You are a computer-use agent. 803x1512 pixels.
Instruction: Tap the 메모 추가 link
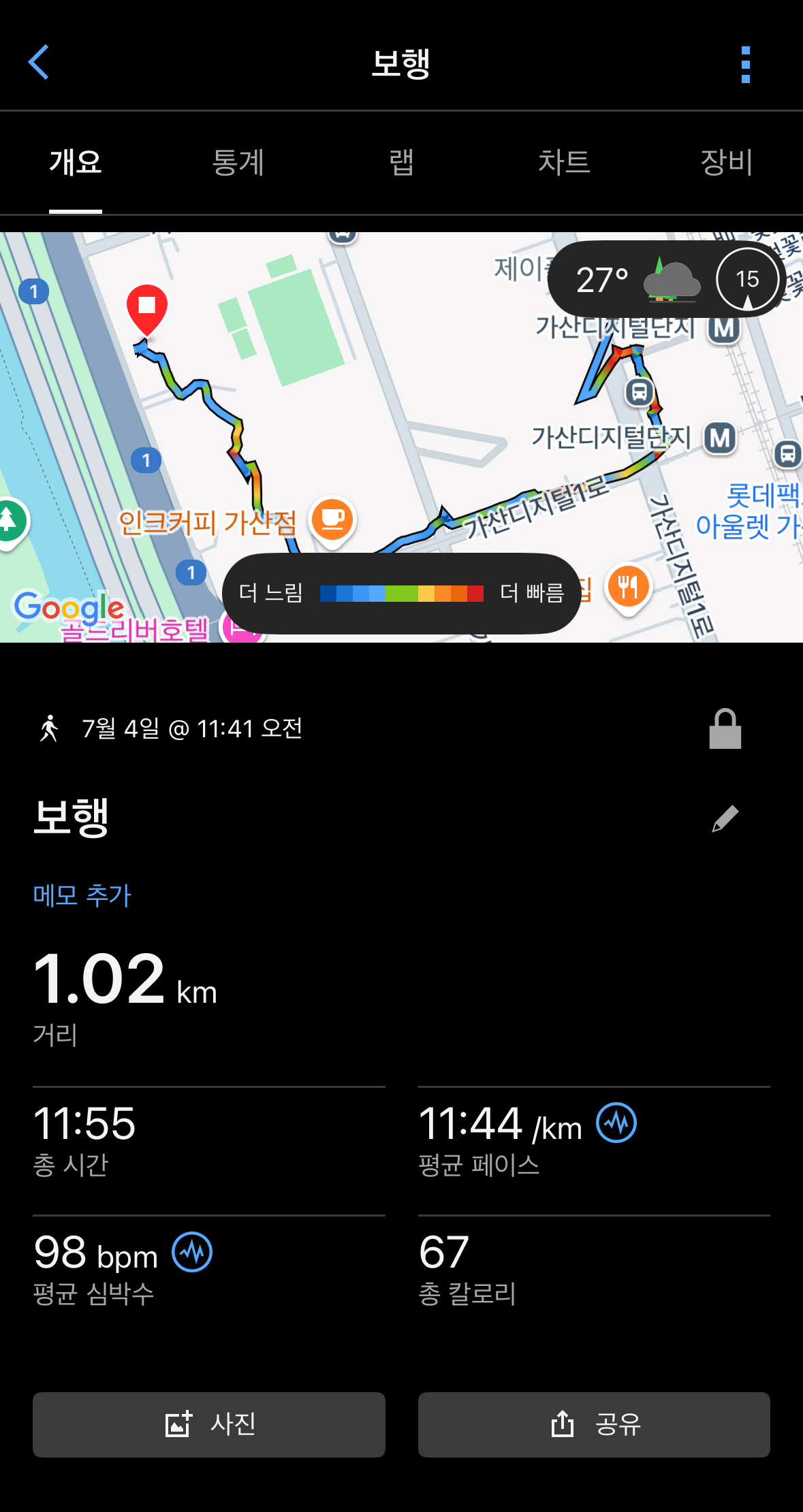point(82,895)
